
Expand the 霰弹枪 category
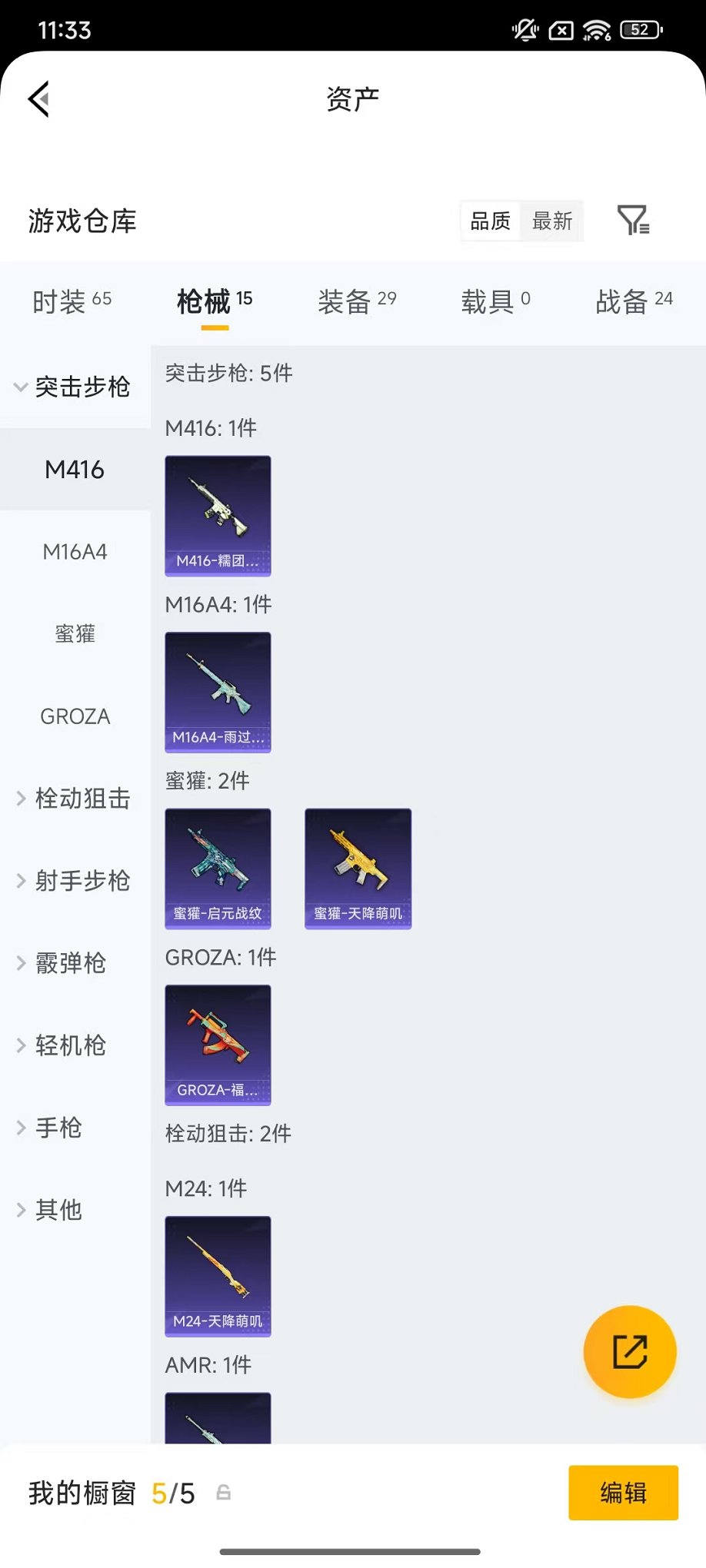73,963
